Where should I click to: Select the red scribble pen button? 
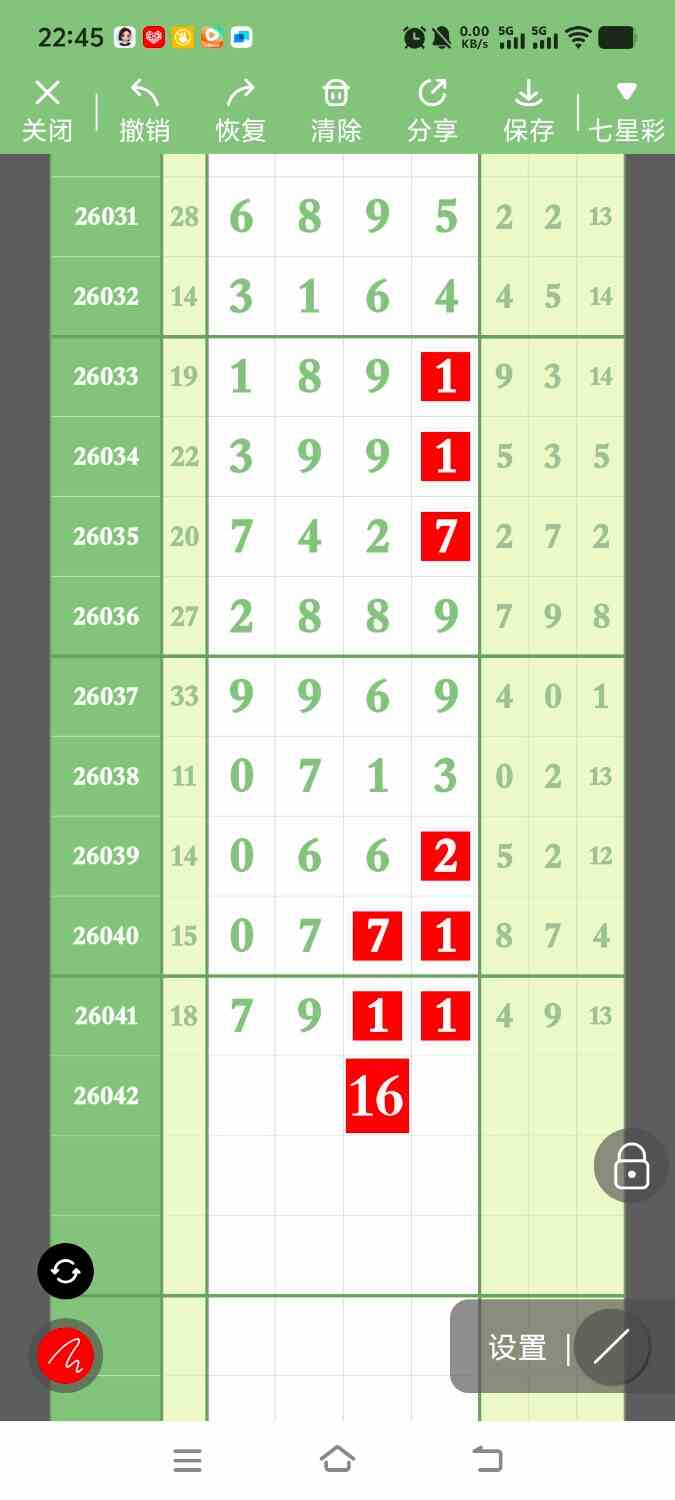[66, 1355]
